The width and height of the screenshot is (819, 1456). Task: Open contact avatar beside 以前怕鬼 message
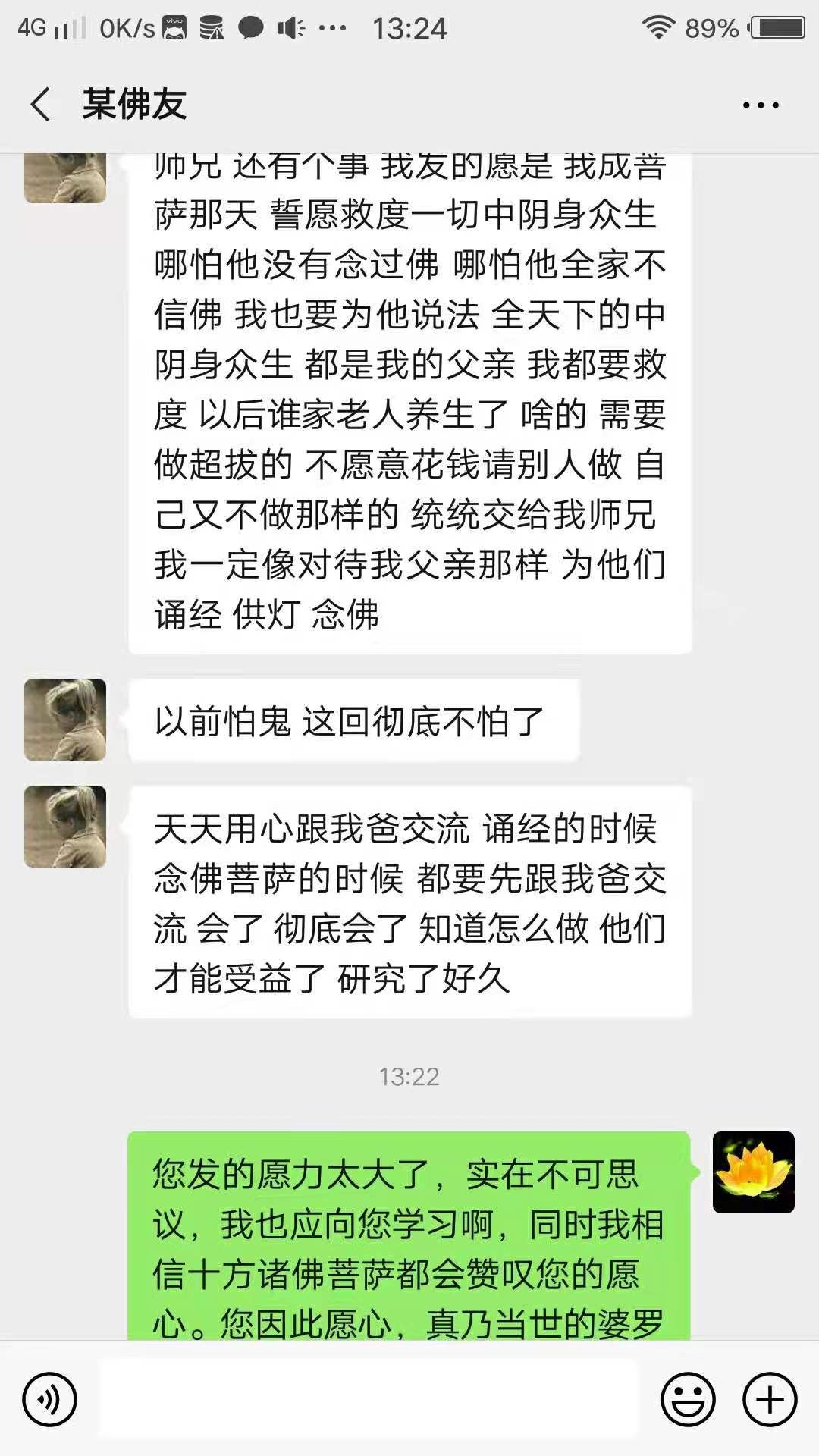coord(65,720)
